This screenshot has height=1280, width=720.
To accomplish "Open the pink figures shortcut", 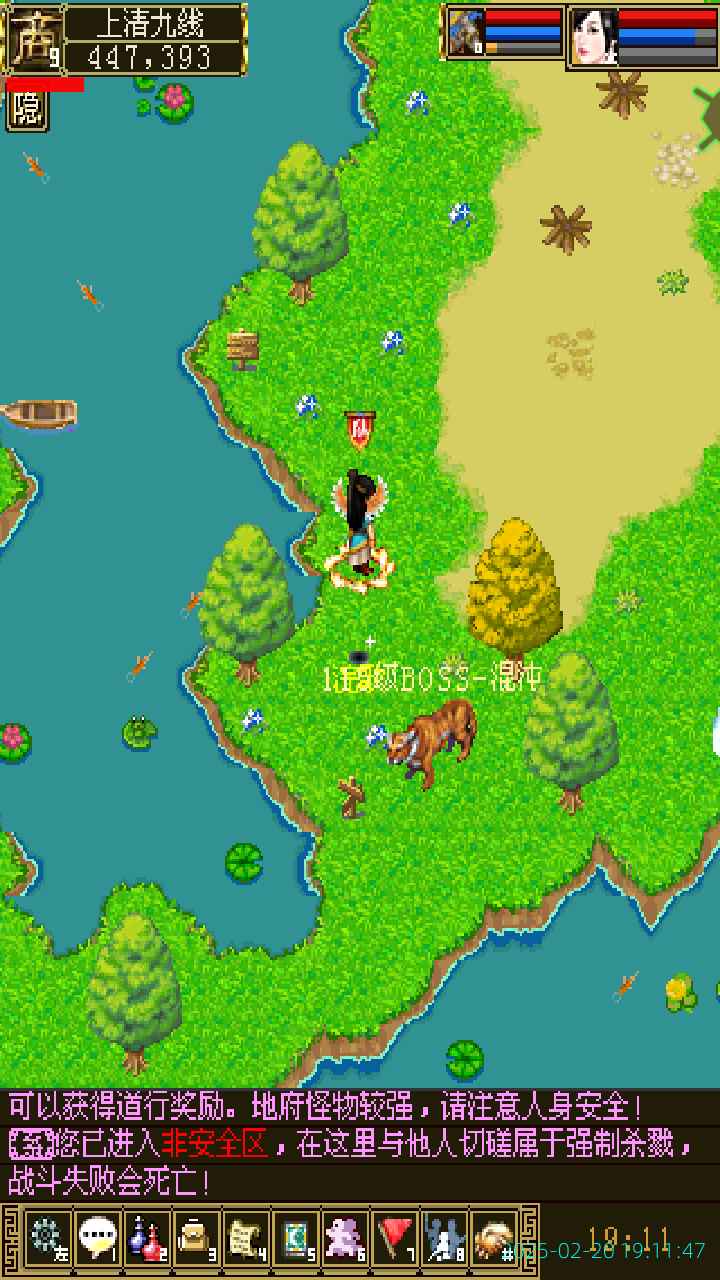I will click(x=345, y=1238).
